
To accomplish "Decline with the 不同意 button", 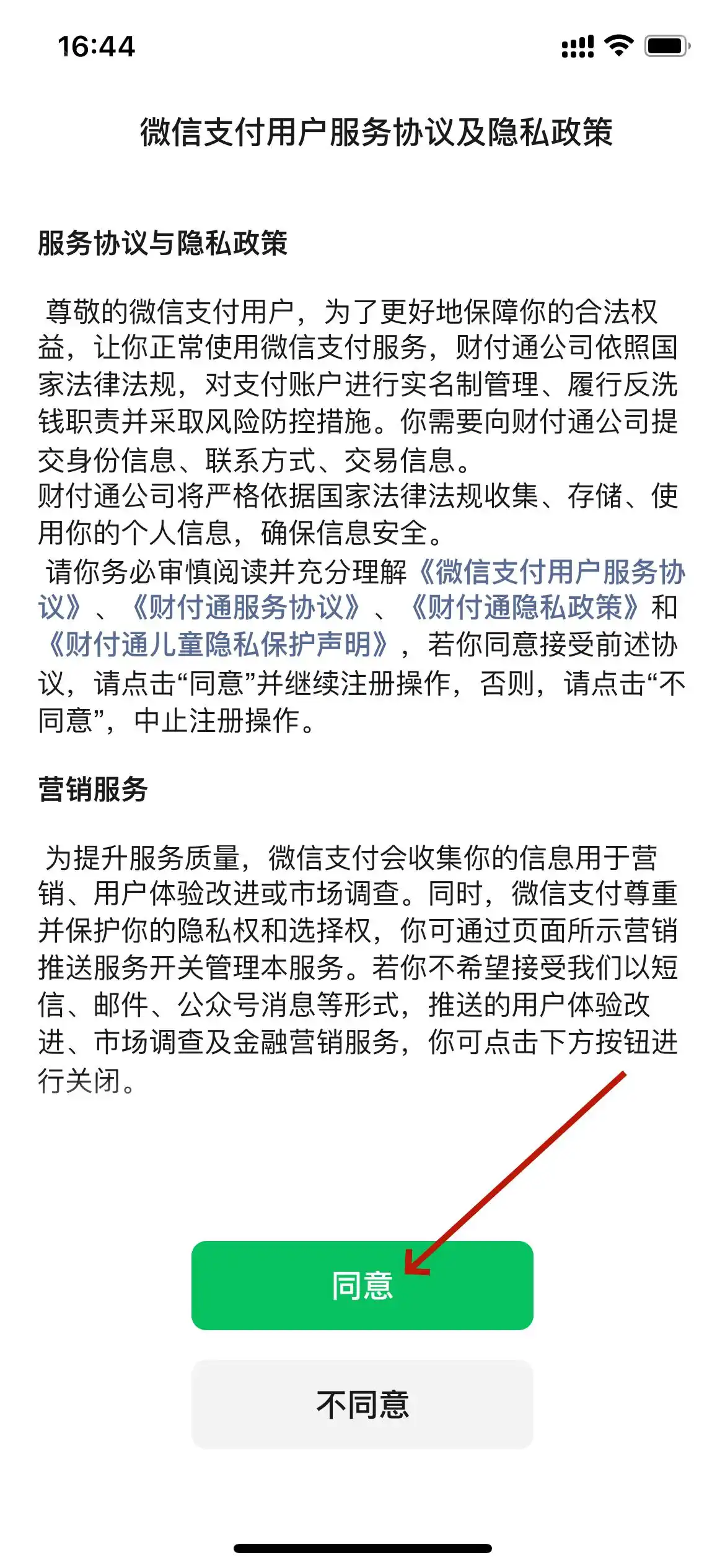I will (362, 1404).
